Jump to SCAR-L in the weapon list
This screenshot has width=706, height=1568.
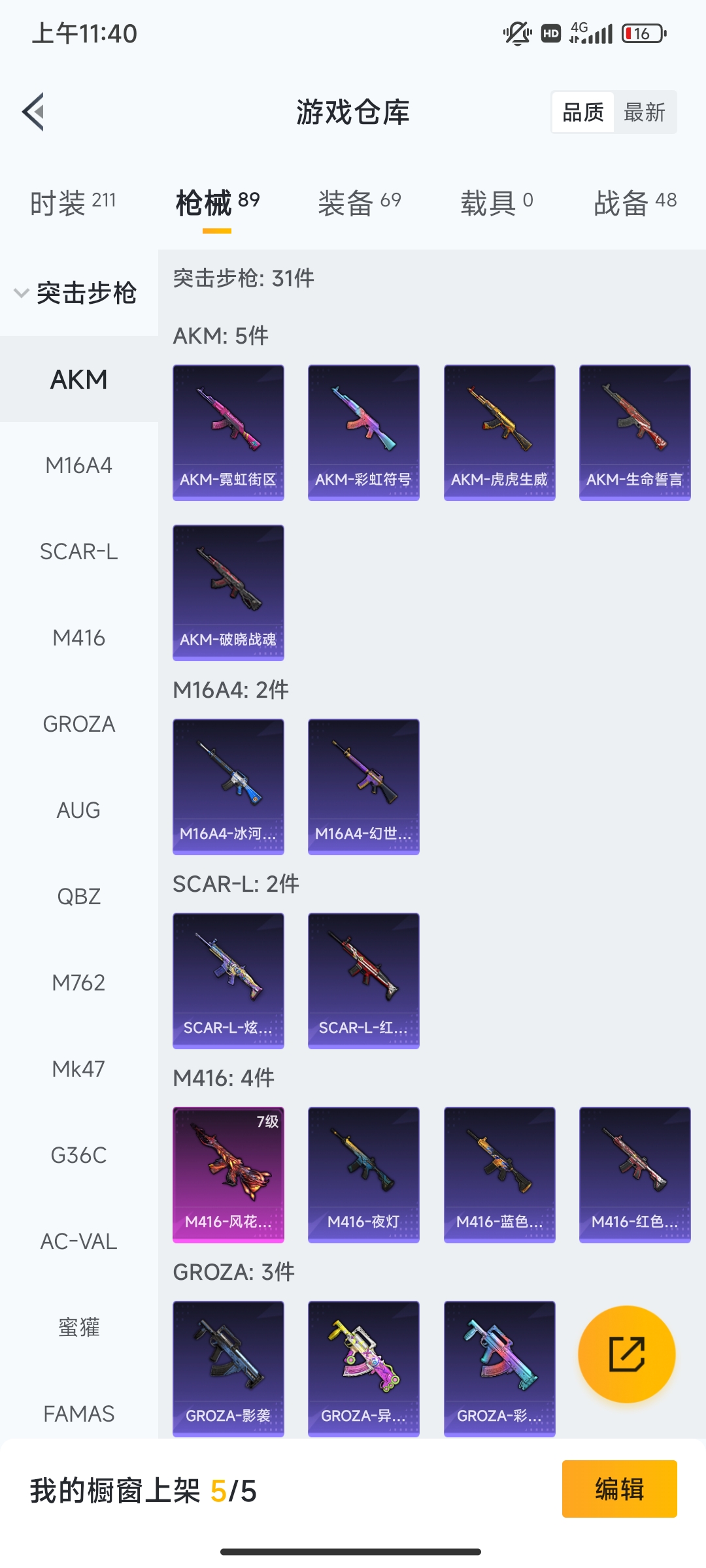78,551
